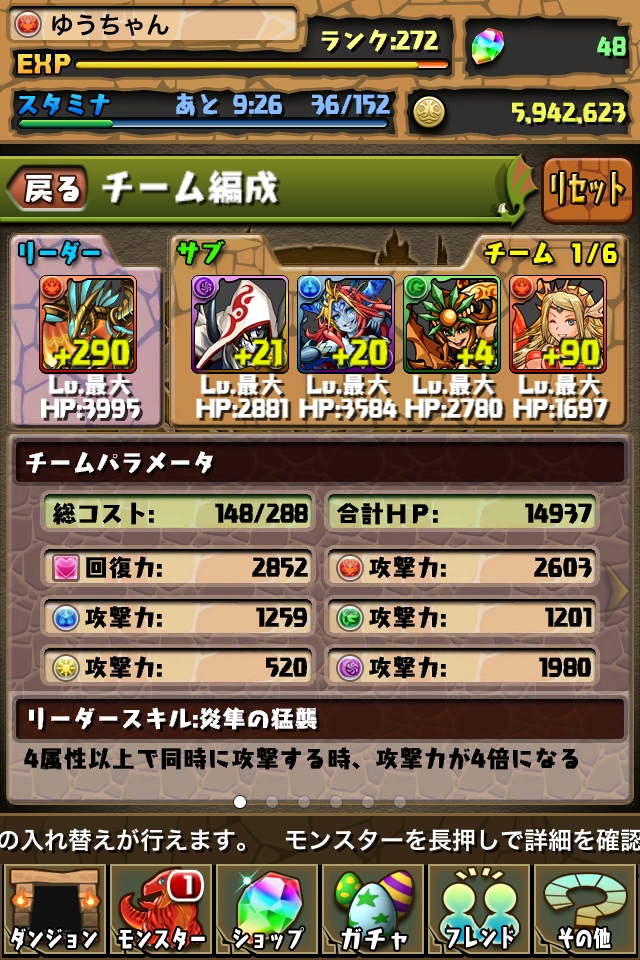Select the sub monster with +4
The image size is (640, 960).
pyautogui.click(x=452, y=325)
